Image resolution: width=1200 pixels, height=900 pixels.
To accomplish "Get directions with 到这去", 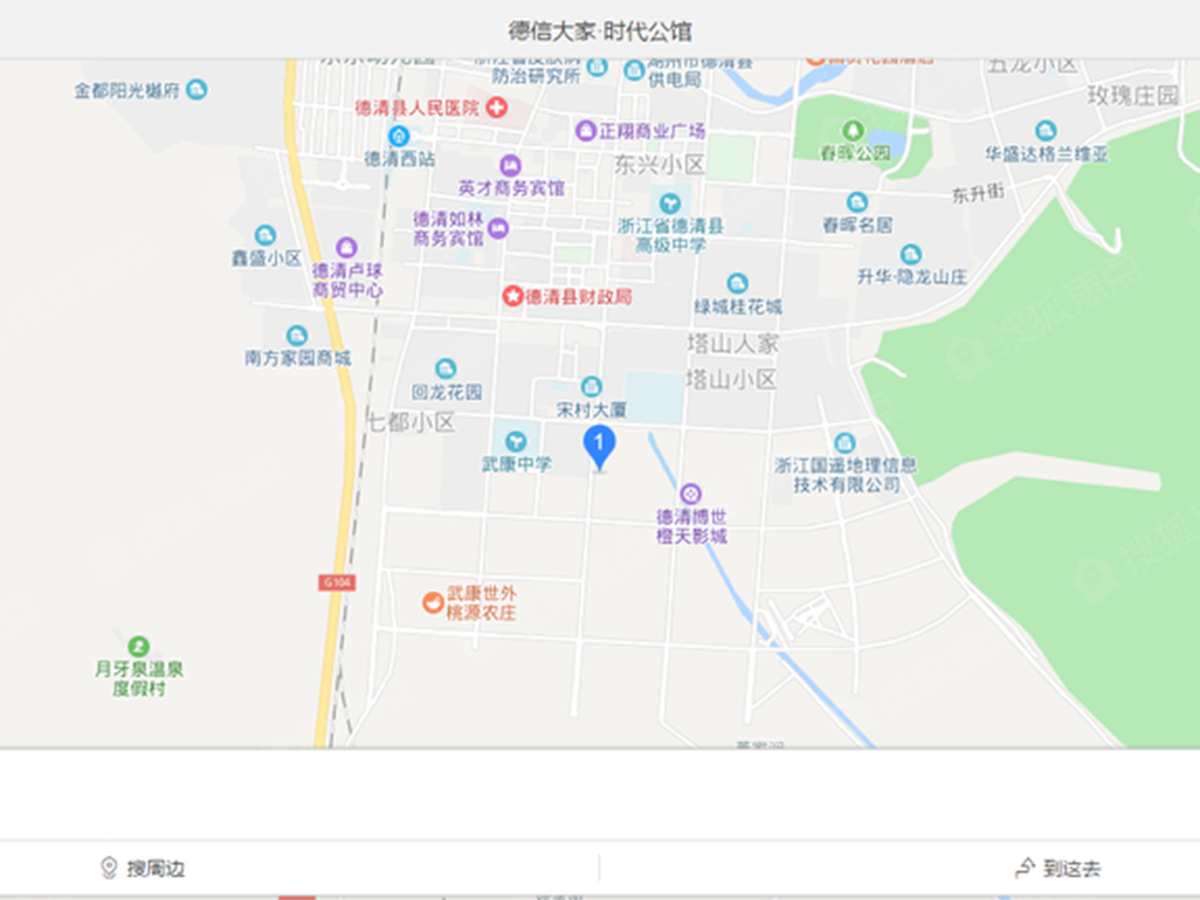I will [x=1058, y=868].
